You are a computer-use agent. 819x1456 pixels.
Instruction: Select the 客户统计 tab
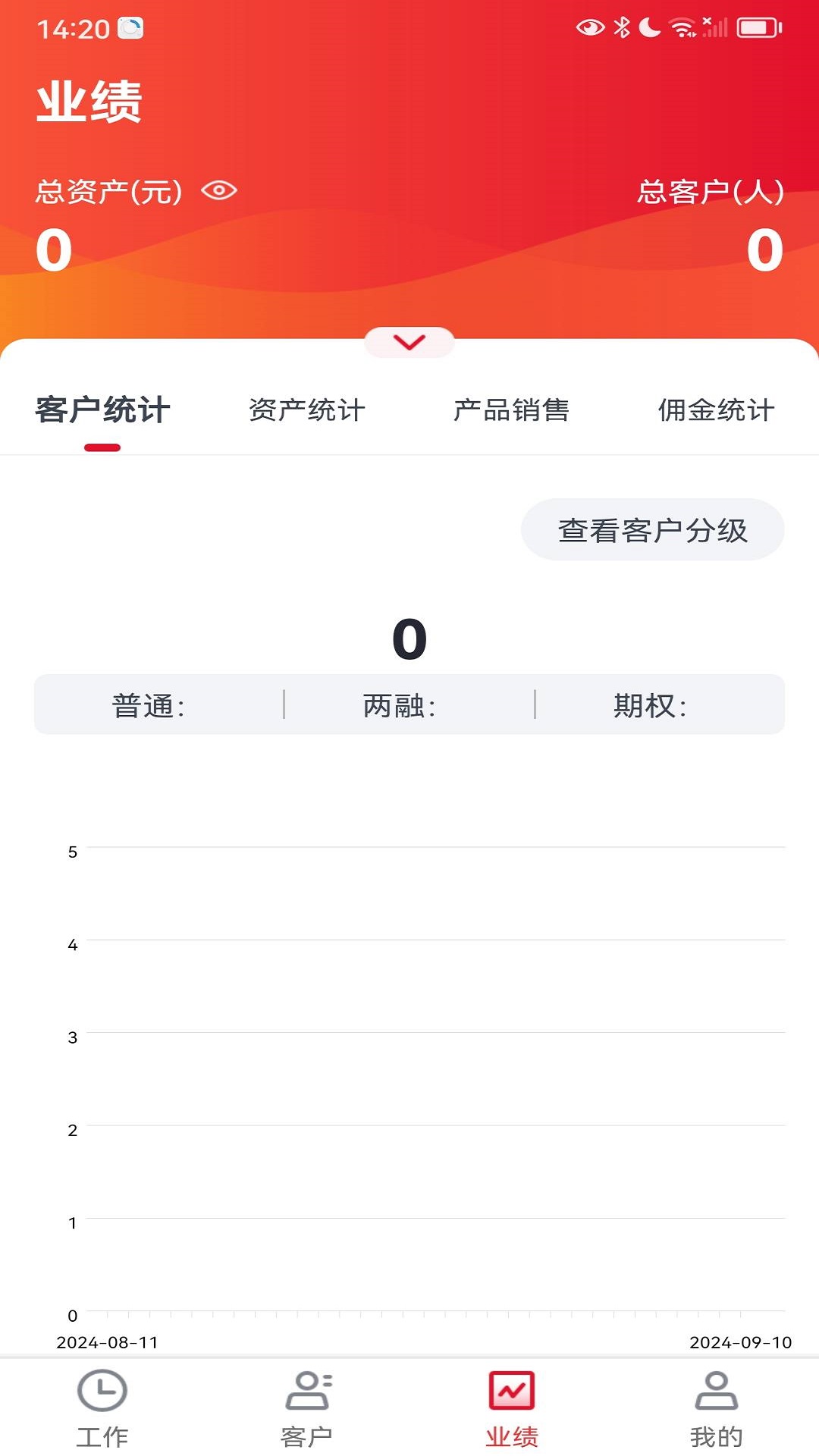102,410
